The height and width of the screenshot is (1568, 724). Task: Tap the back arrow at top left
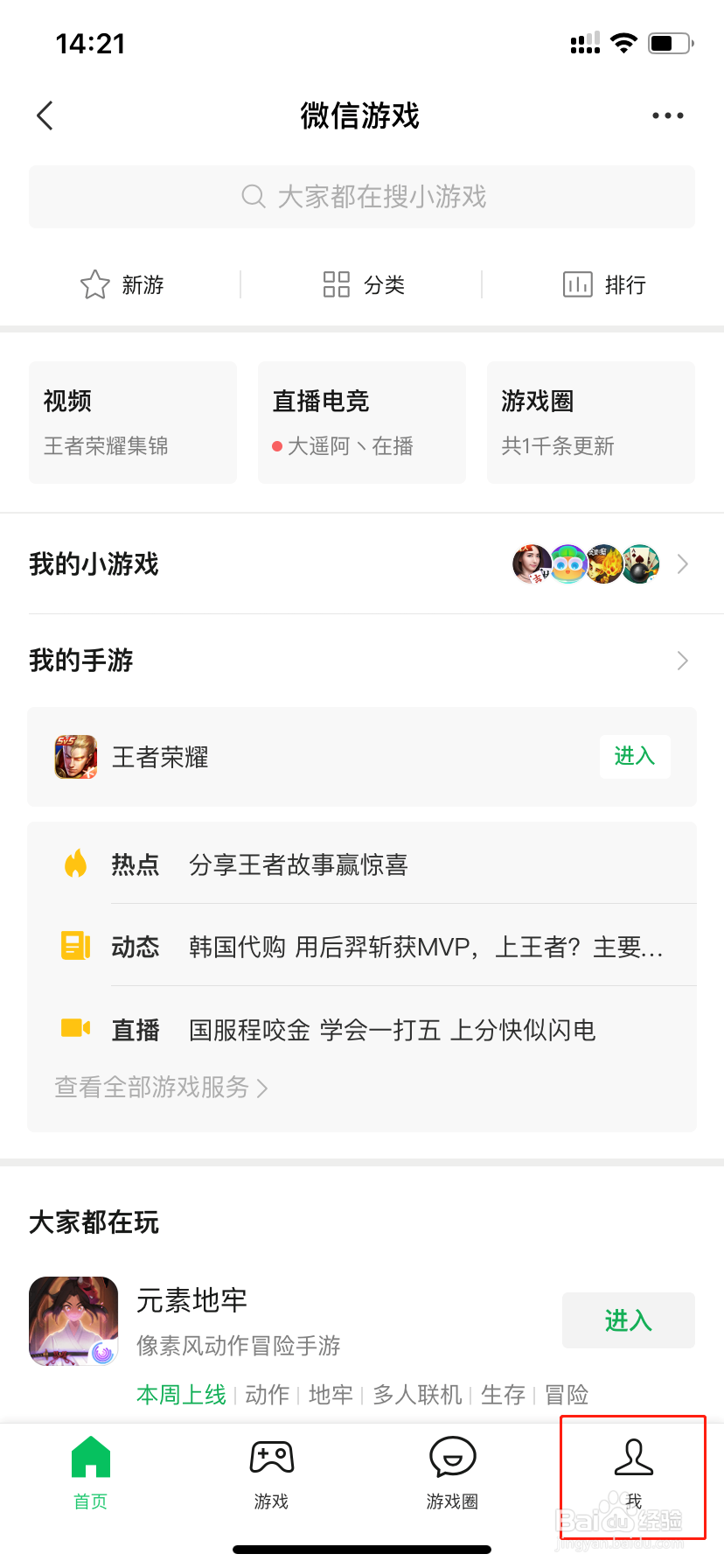(x=44, y=115)
